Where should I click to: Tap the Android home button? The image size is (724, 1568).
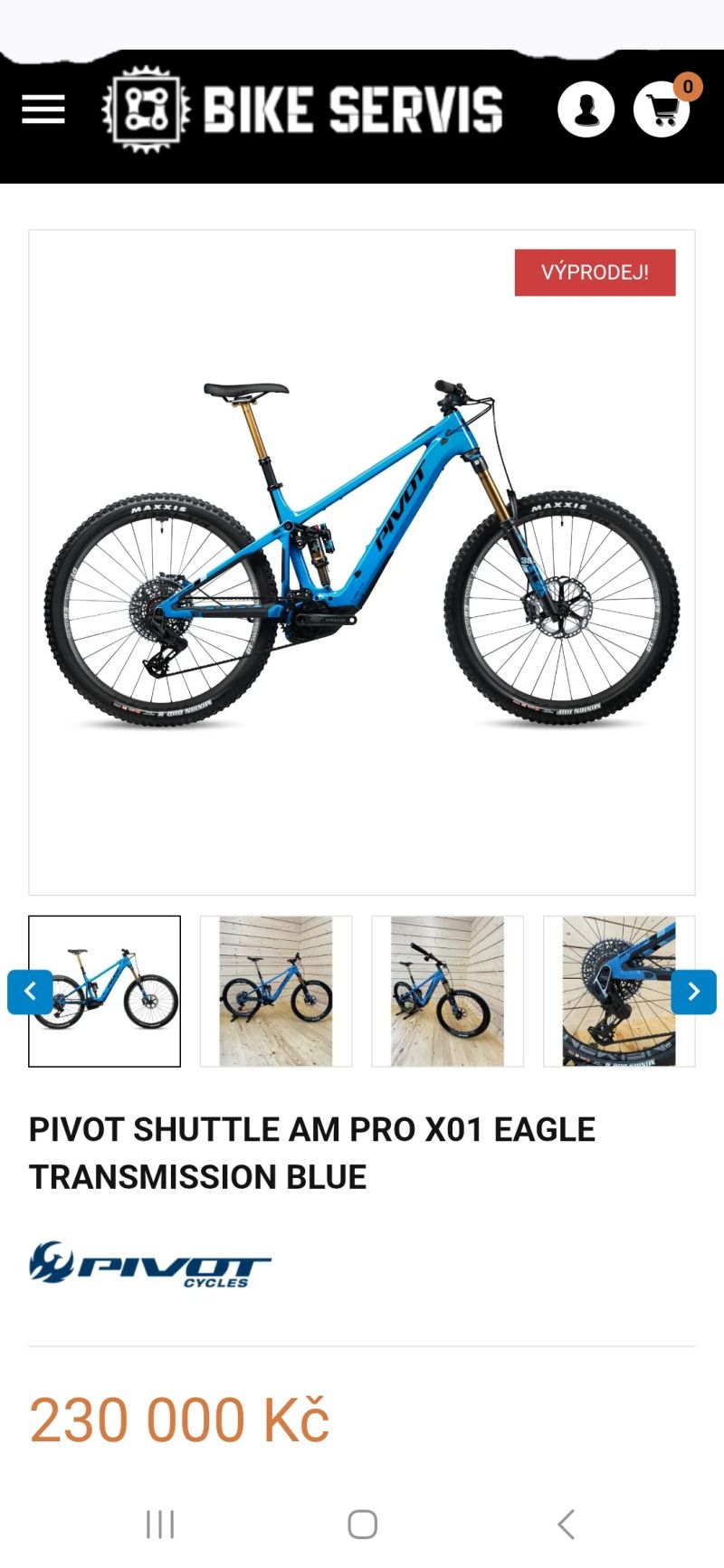pos(361,1524)
